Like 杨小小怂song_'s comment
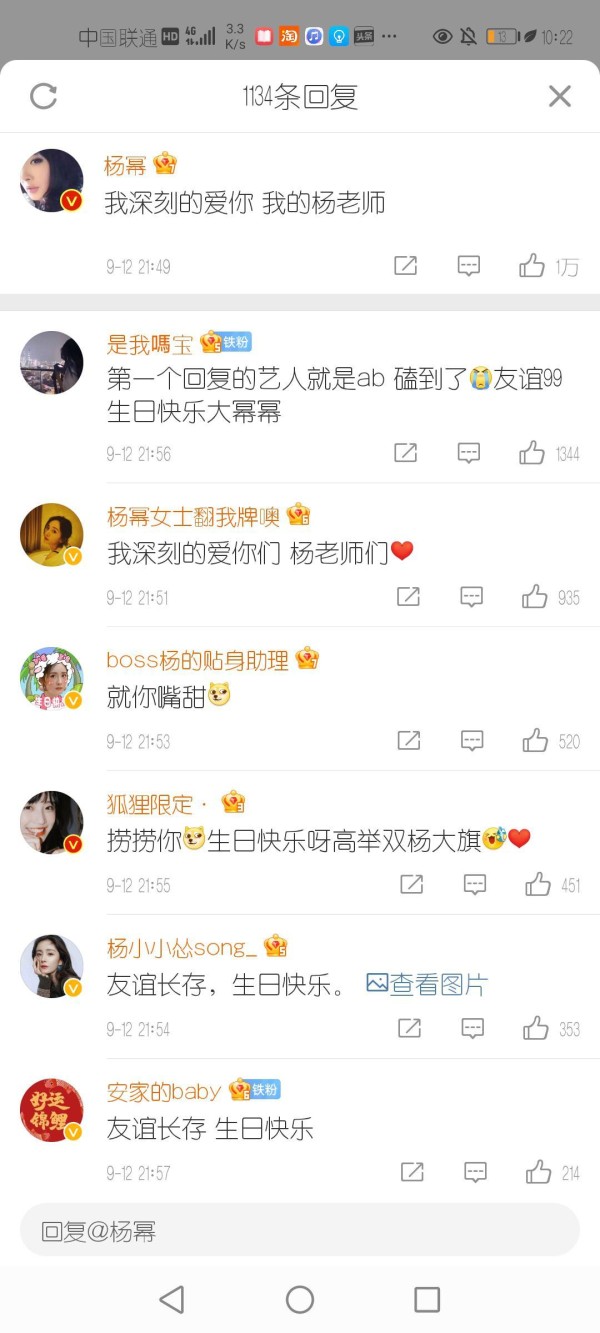 click(536, 1028)
